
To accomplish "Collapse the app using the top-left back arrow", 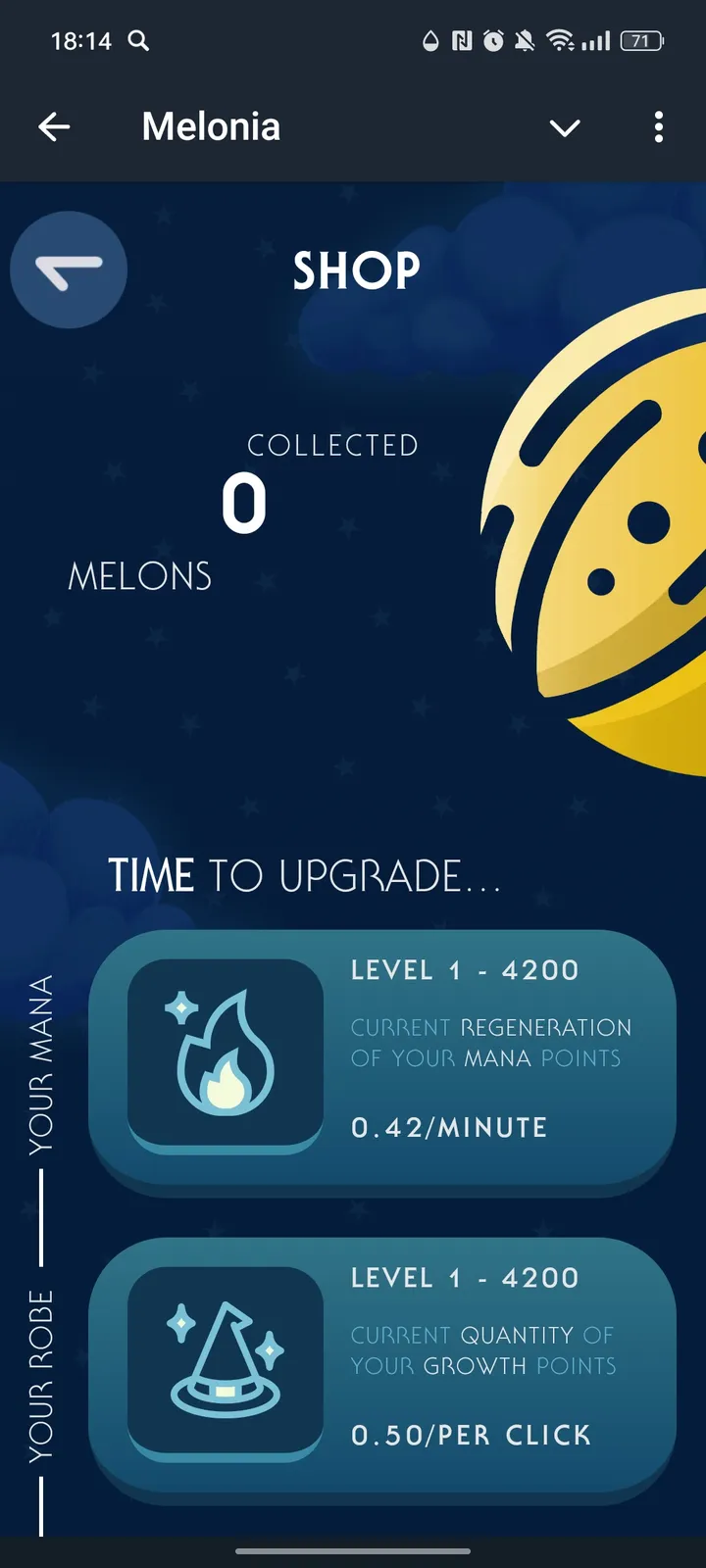I will pyautogui.click(x=55, y=127).
